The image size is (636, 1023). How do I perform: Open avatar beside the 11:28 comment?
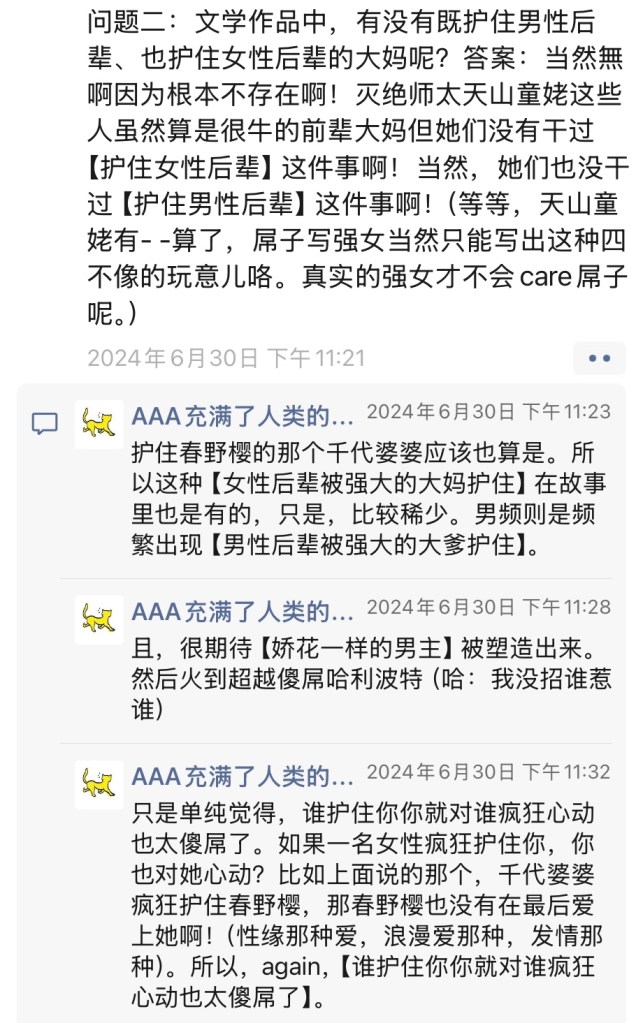click(99, 620)
